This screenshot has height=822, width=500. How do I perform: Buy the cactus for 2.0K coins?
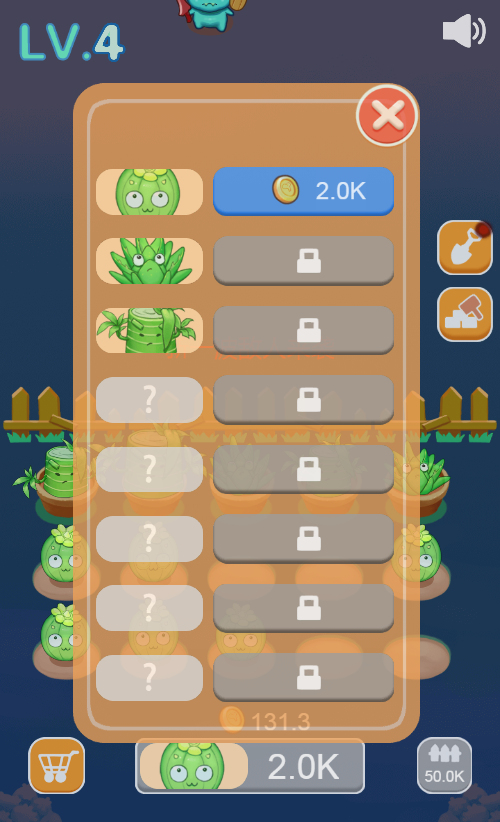tap(303, 191)
